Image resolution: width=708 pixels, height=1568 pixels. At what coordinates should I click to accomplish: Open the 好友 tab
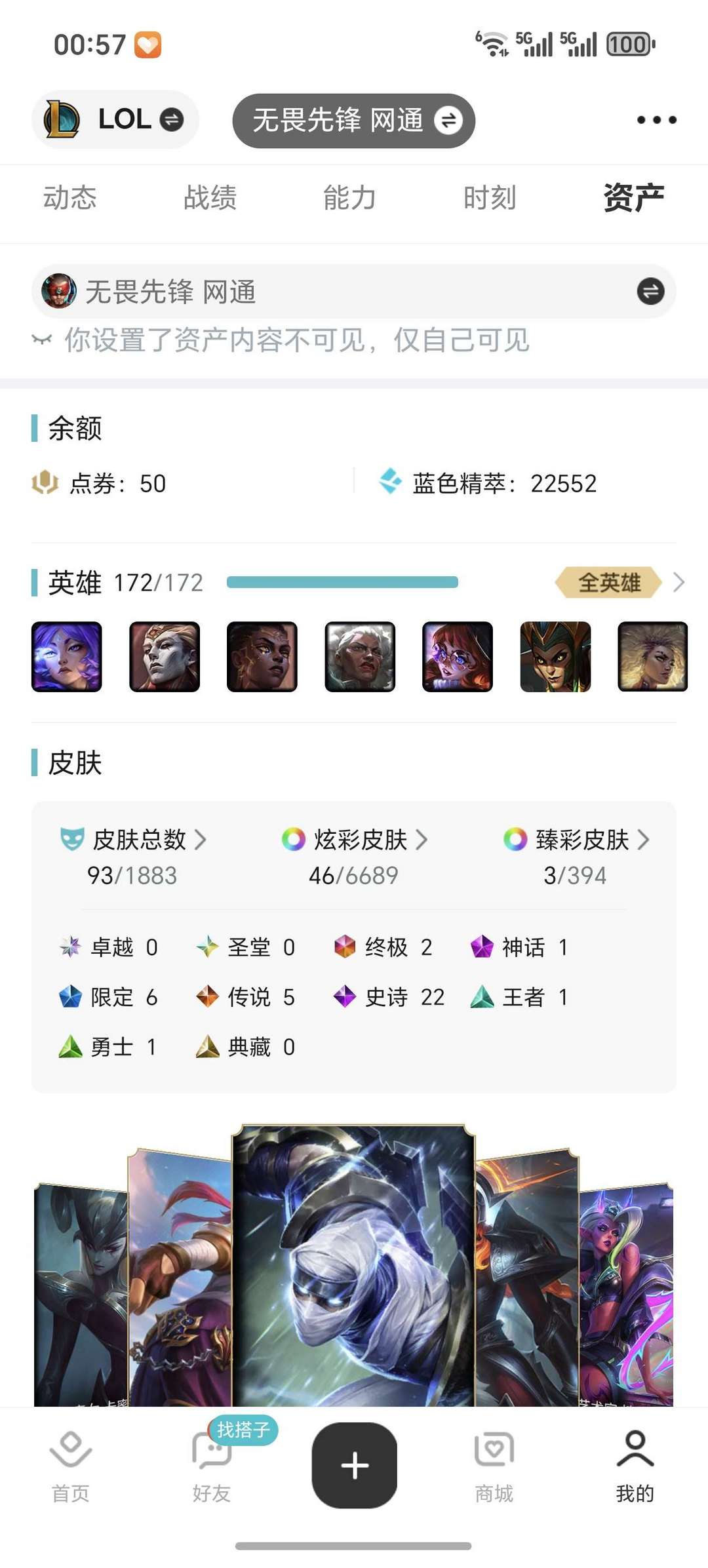(211, 1466)
